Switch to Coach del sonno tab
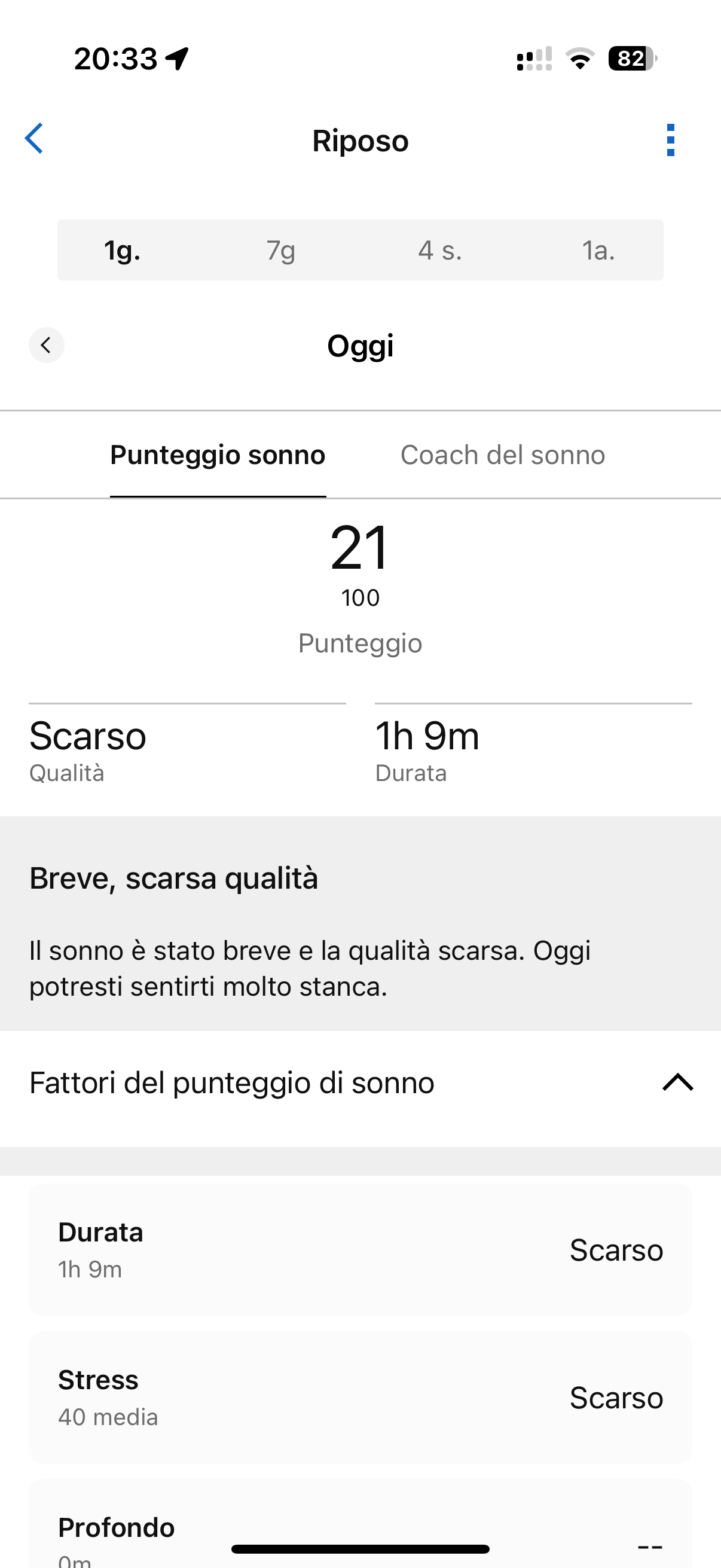The height and width of the screenshot is (1568, 721). coord(503,454)
